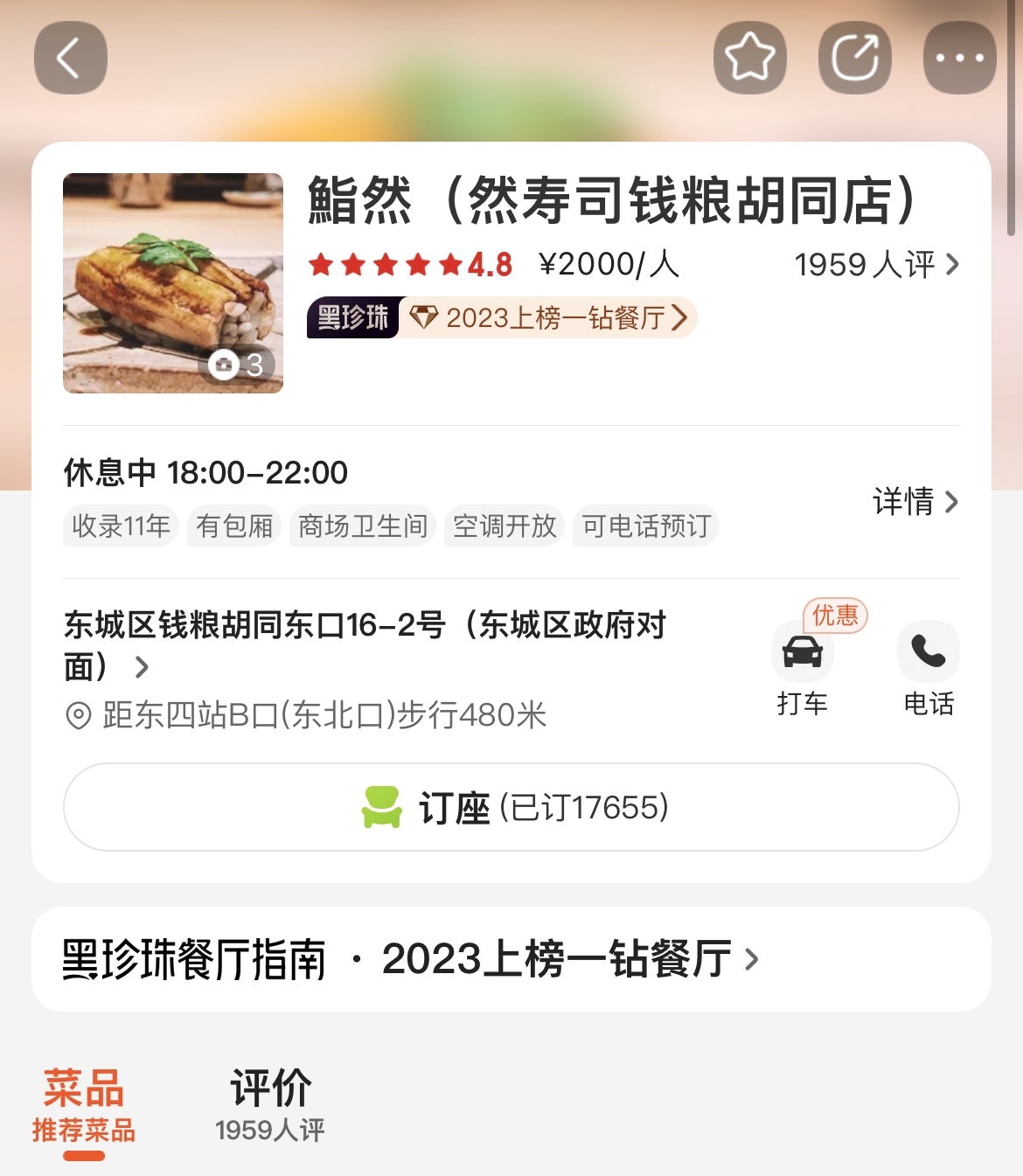Open the address 东城区钱粮胡同东口16-2号
This screenshot has width=1023, height=1176.
[365, 645]
